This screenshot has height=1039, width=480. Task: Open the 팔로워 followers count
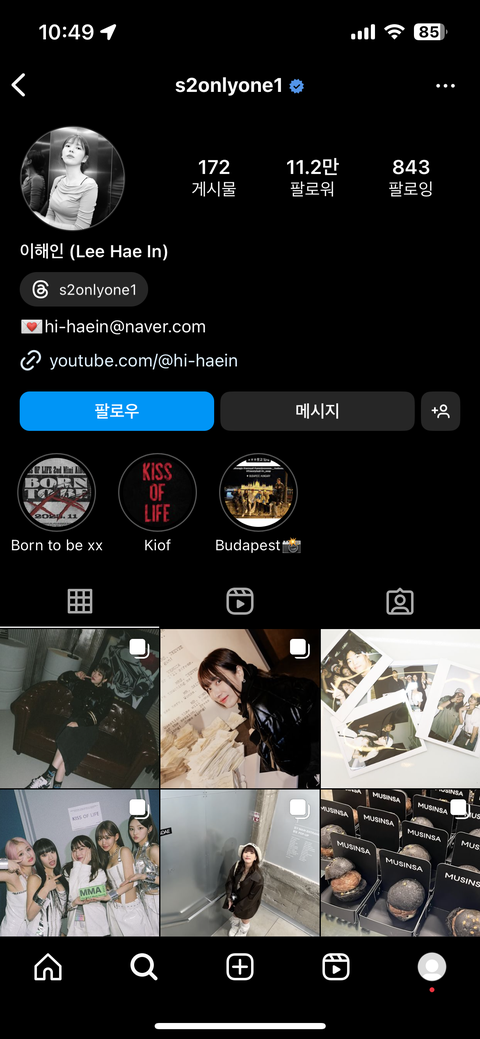pyautogui.click(x=312, y=178)
